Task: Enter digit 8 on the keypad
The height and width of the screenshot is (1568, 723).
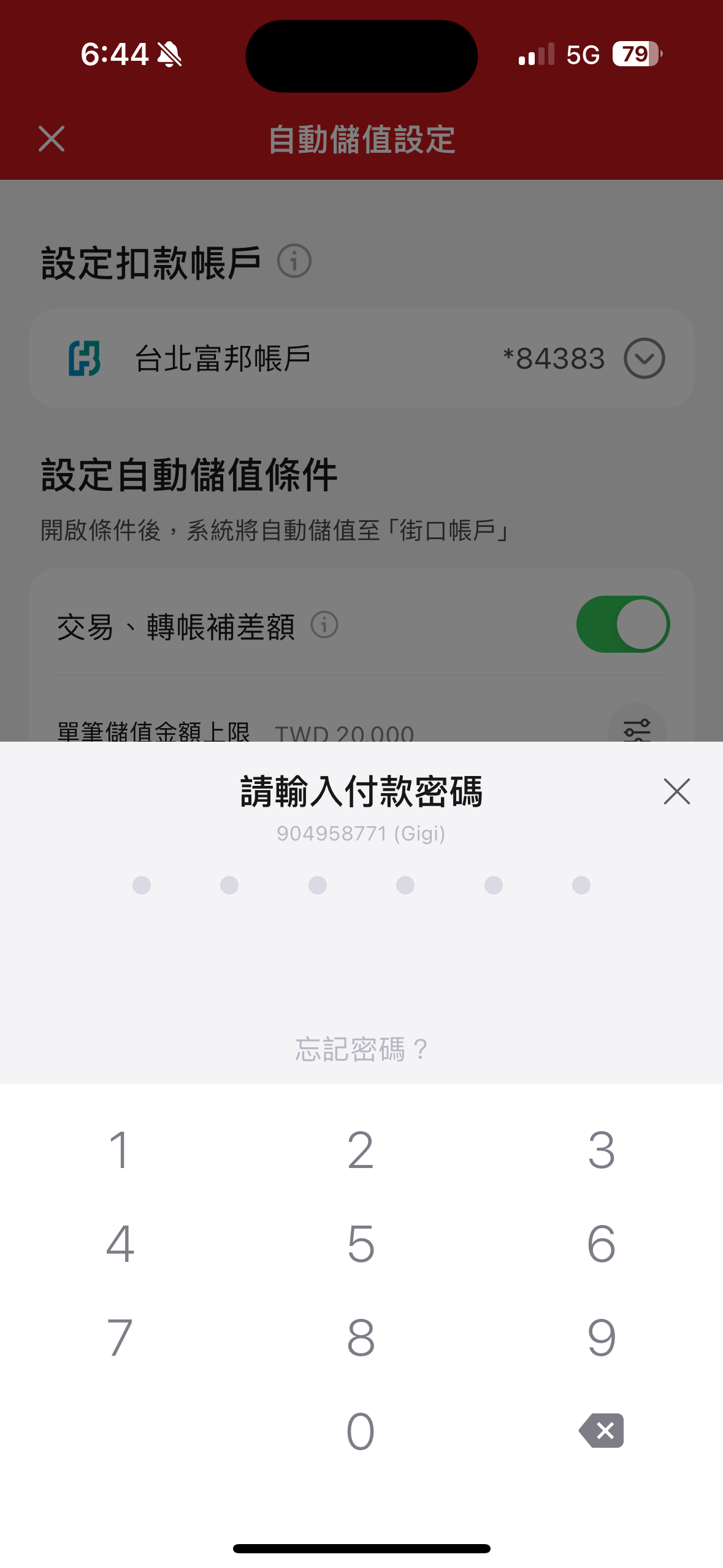Action: click(x=361, y=1337)
